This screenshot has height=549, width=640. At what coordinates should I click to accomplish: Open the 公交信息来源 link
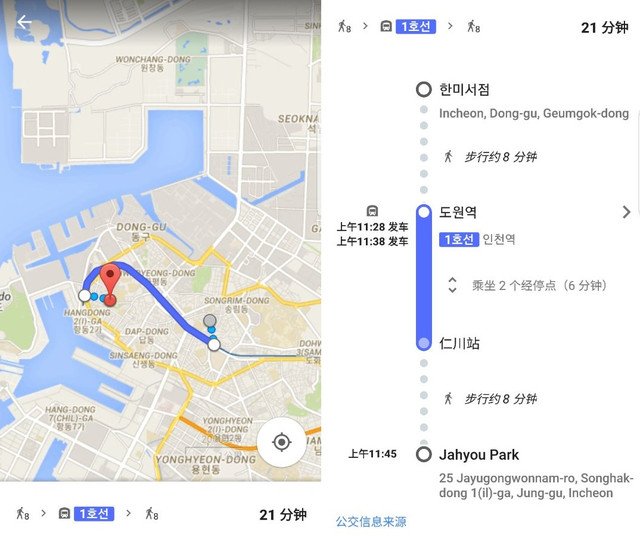[x=371, y=521]
